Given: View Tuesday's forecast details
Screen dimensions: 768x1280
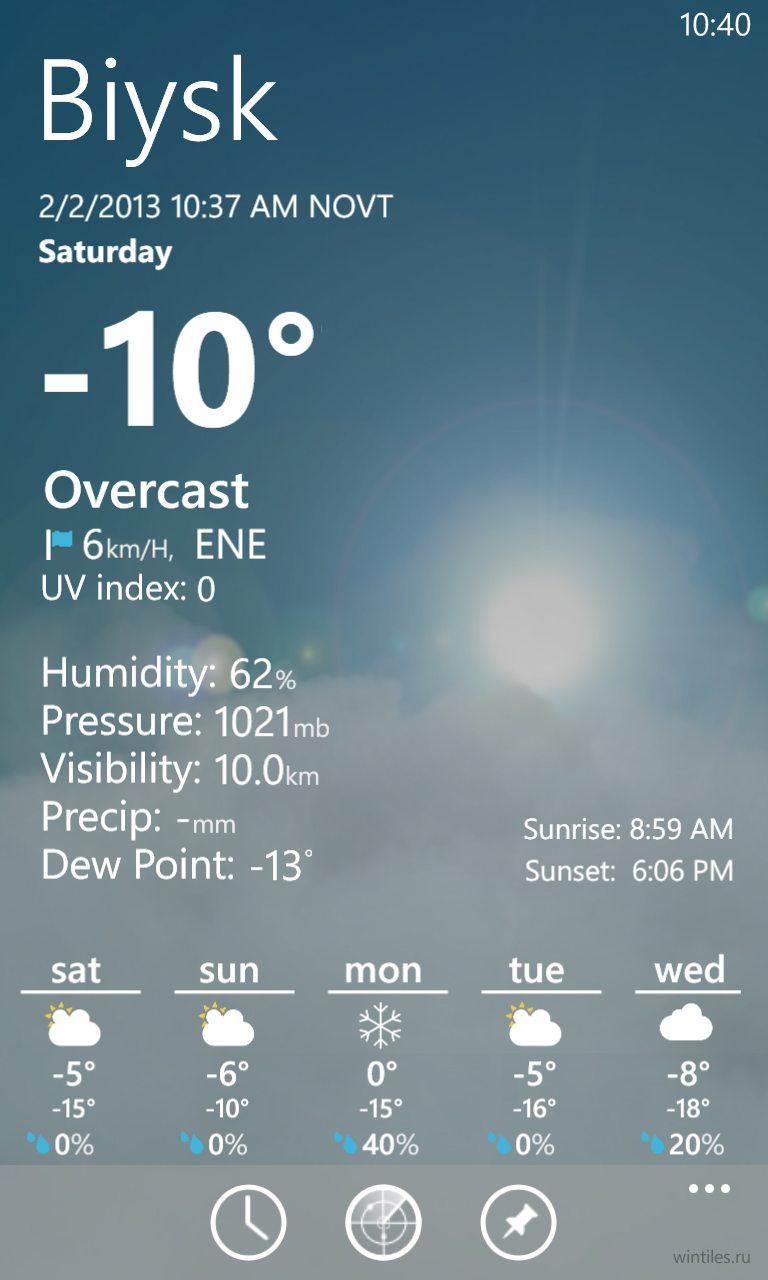Looking at the screenshot, I should click(x=537, y=1056).
